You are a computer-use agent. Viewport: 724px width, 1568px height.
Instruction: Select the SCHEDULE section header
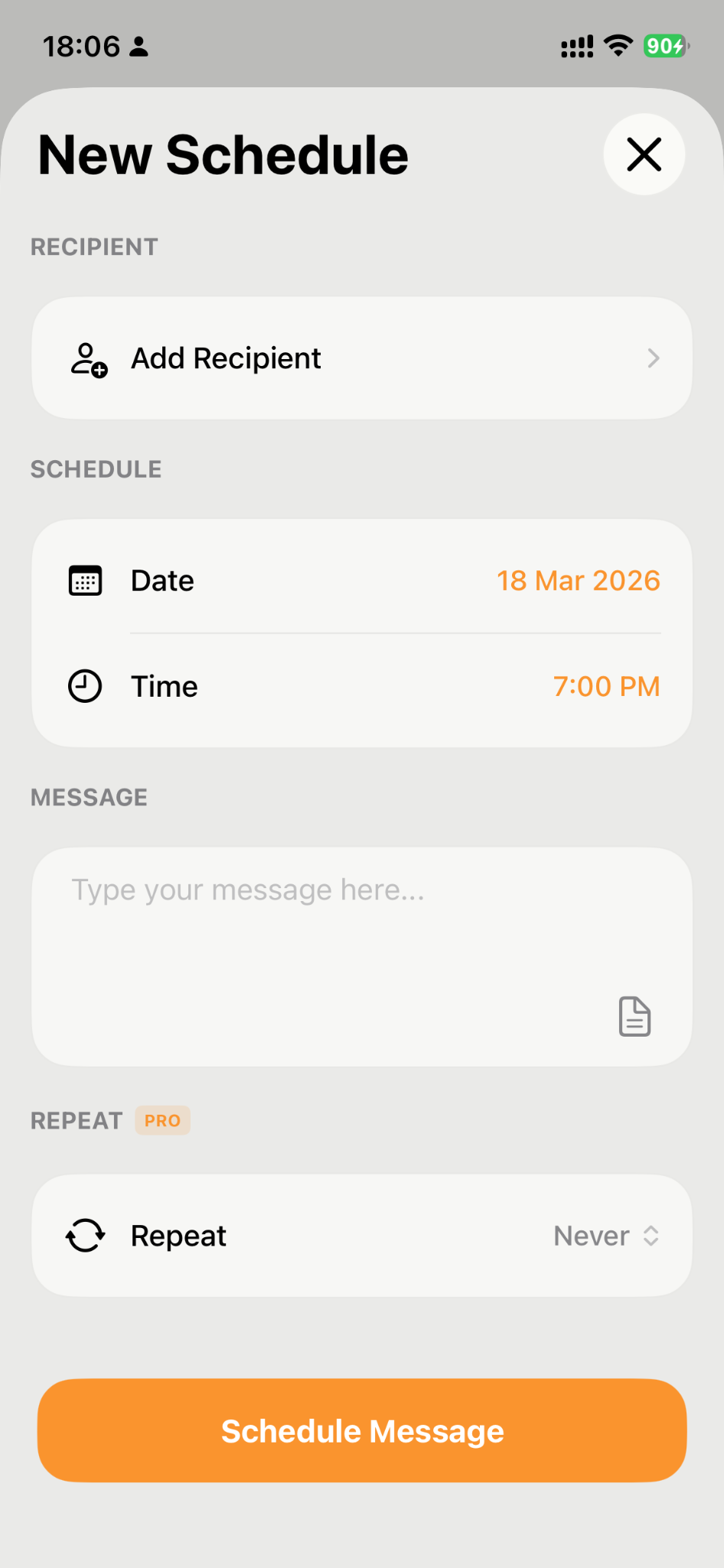[96, 469]
